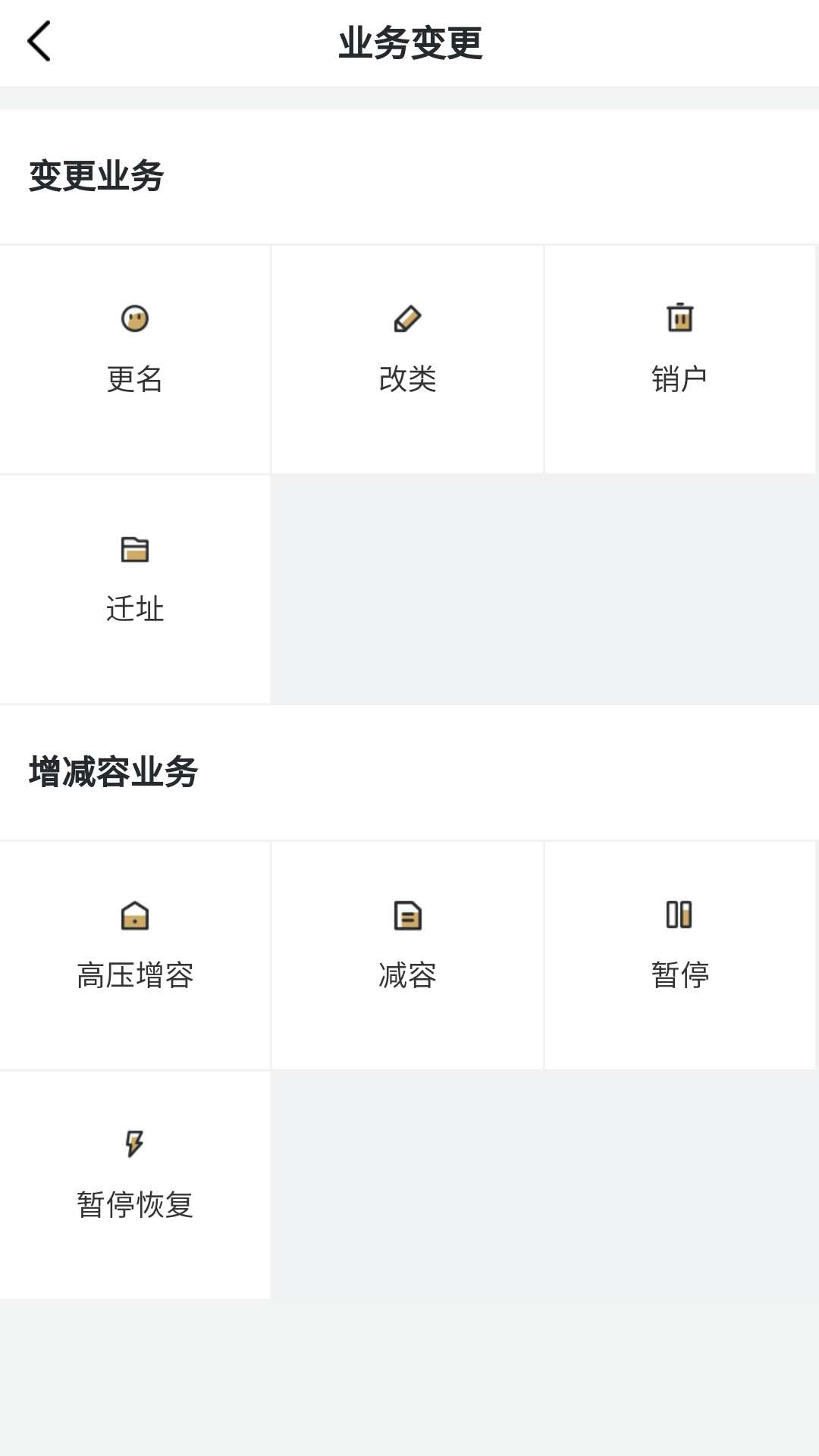This screenshot has width=819, height=1456.
Task: Select the 销户 service option
Action: [680, 356]
